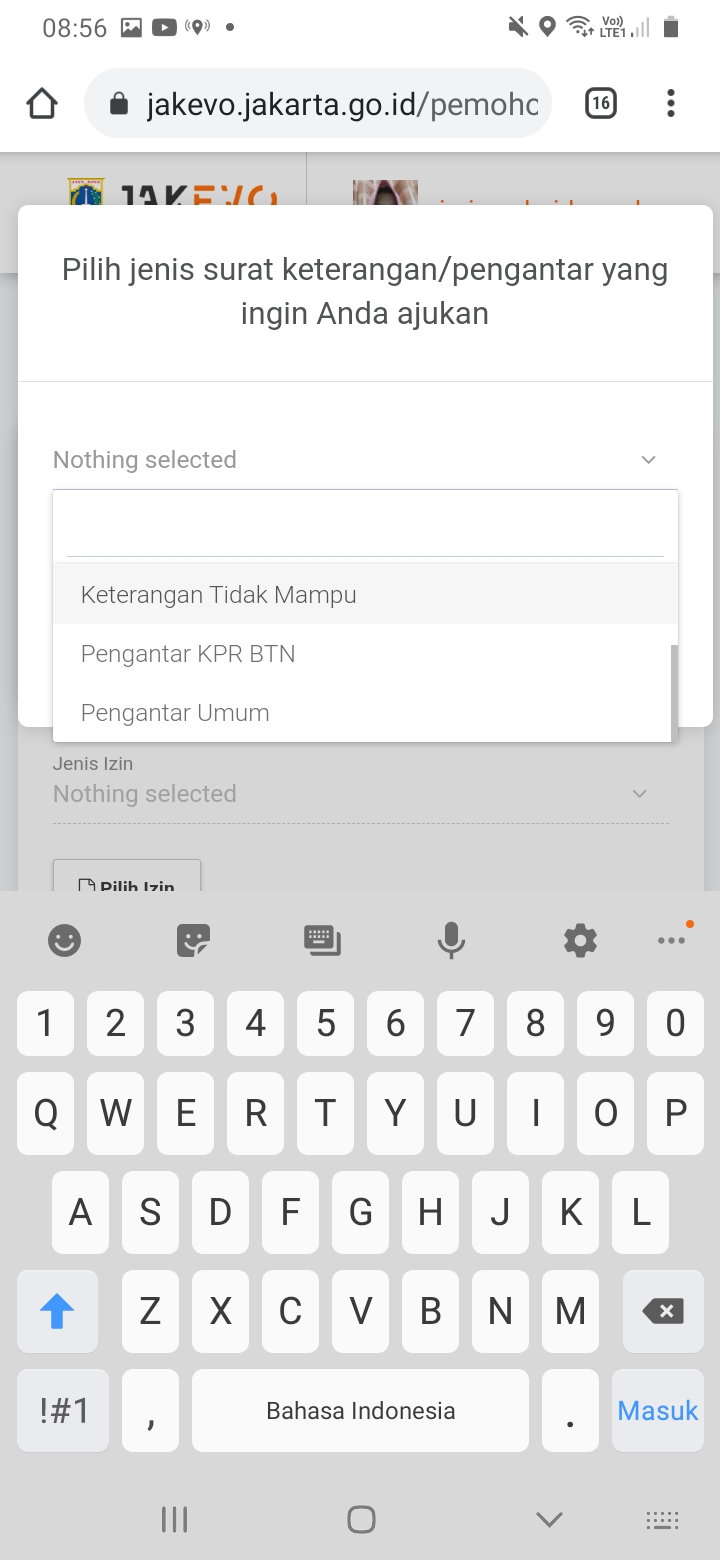Screen dimensions: 720x1560
Task: Open Chrome's three-dot menu
Action: [670, 102]
